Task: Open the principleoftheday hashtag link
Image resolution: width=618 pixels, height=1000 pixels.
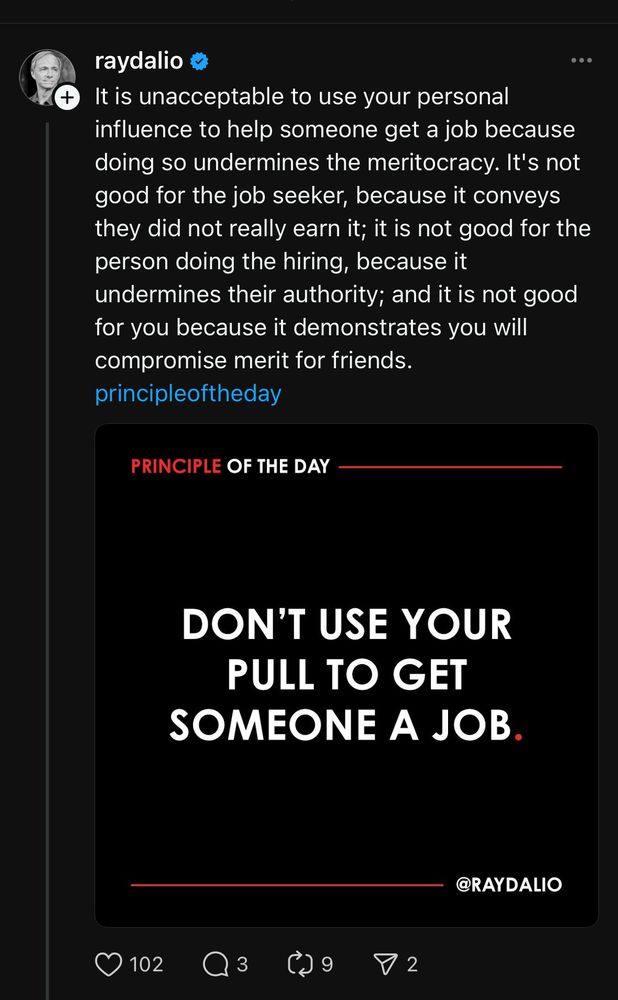Action: pos(188,393)
